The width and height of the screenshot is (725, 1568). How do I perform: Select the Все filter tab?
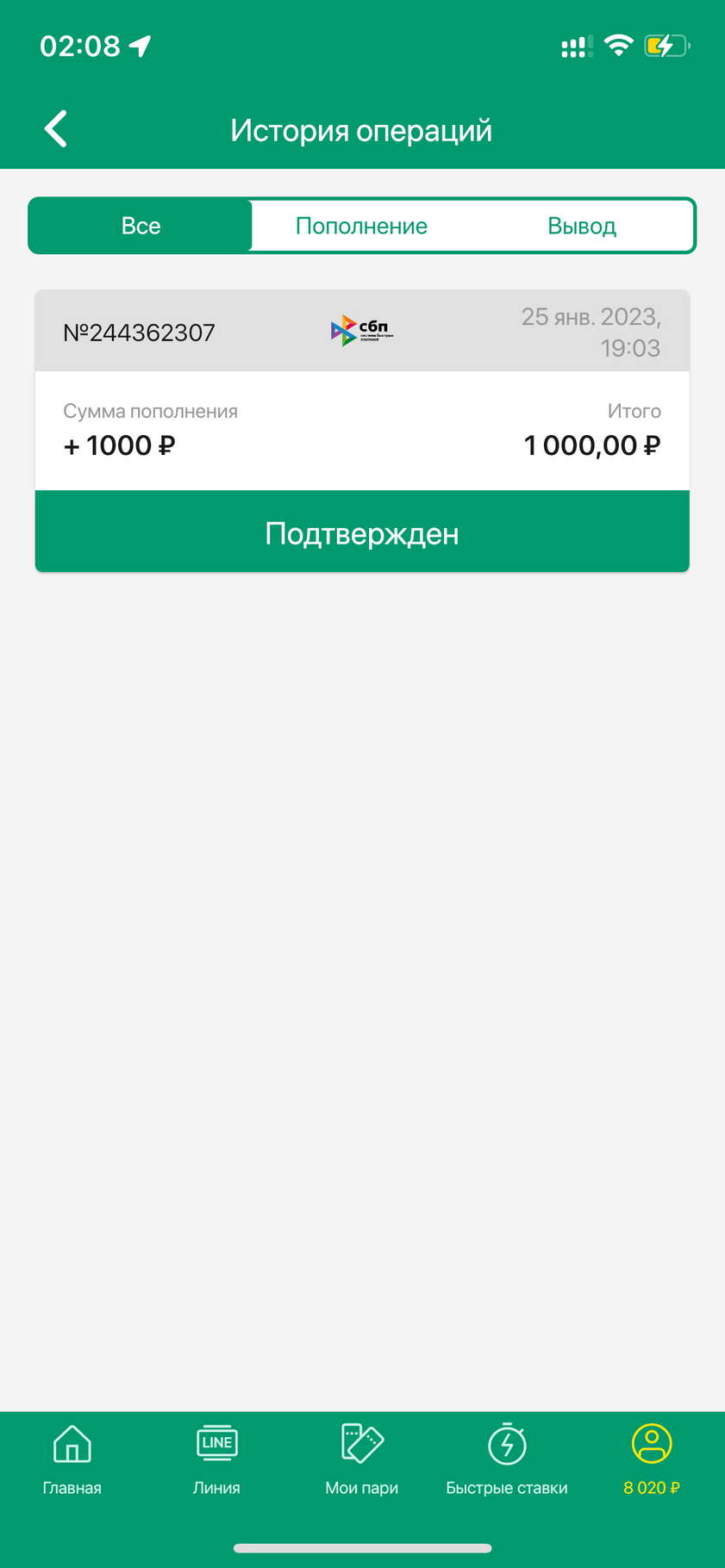click(141, 226)
